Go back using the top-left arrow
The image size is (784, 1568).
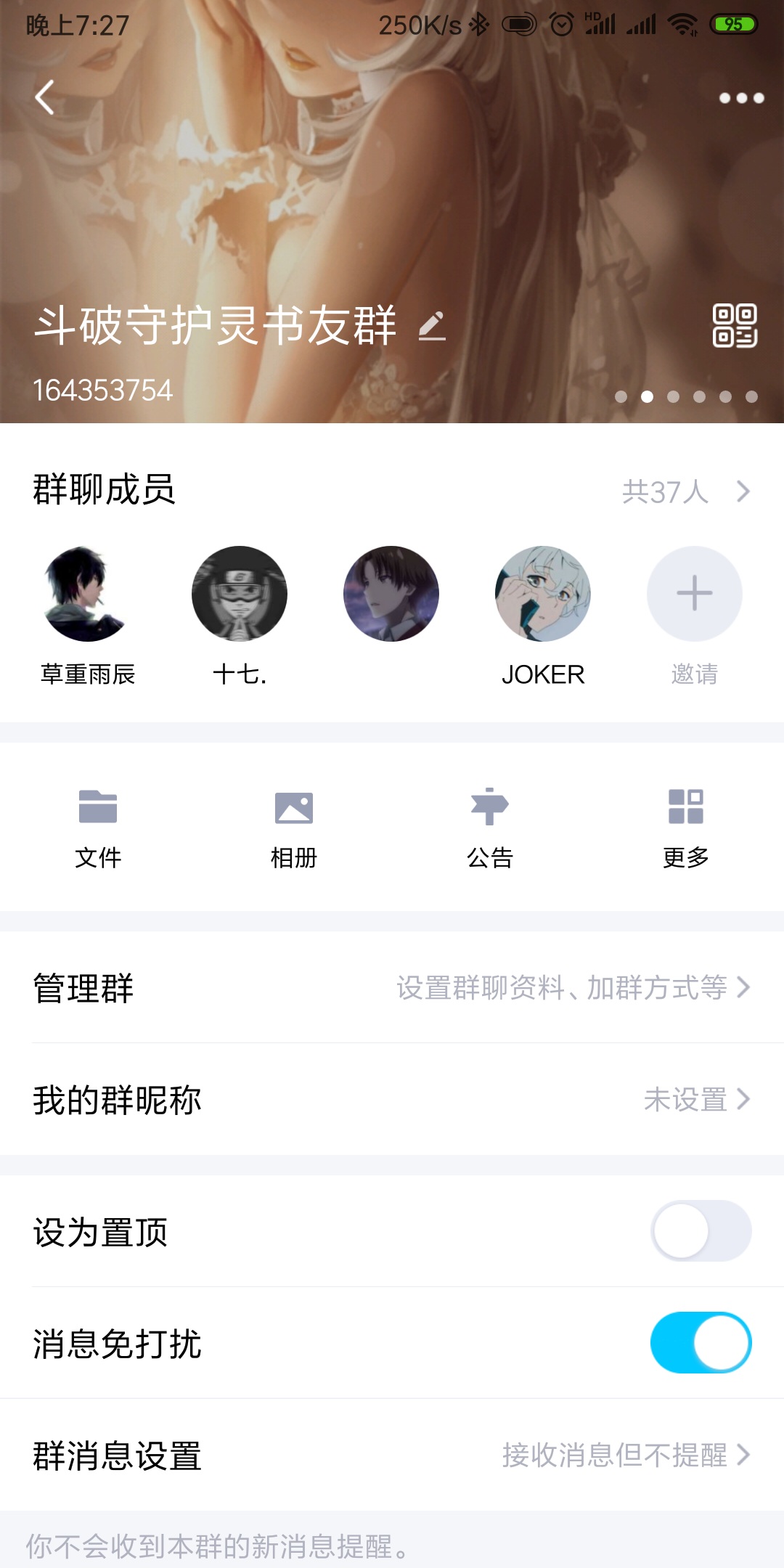pos(45,97)
